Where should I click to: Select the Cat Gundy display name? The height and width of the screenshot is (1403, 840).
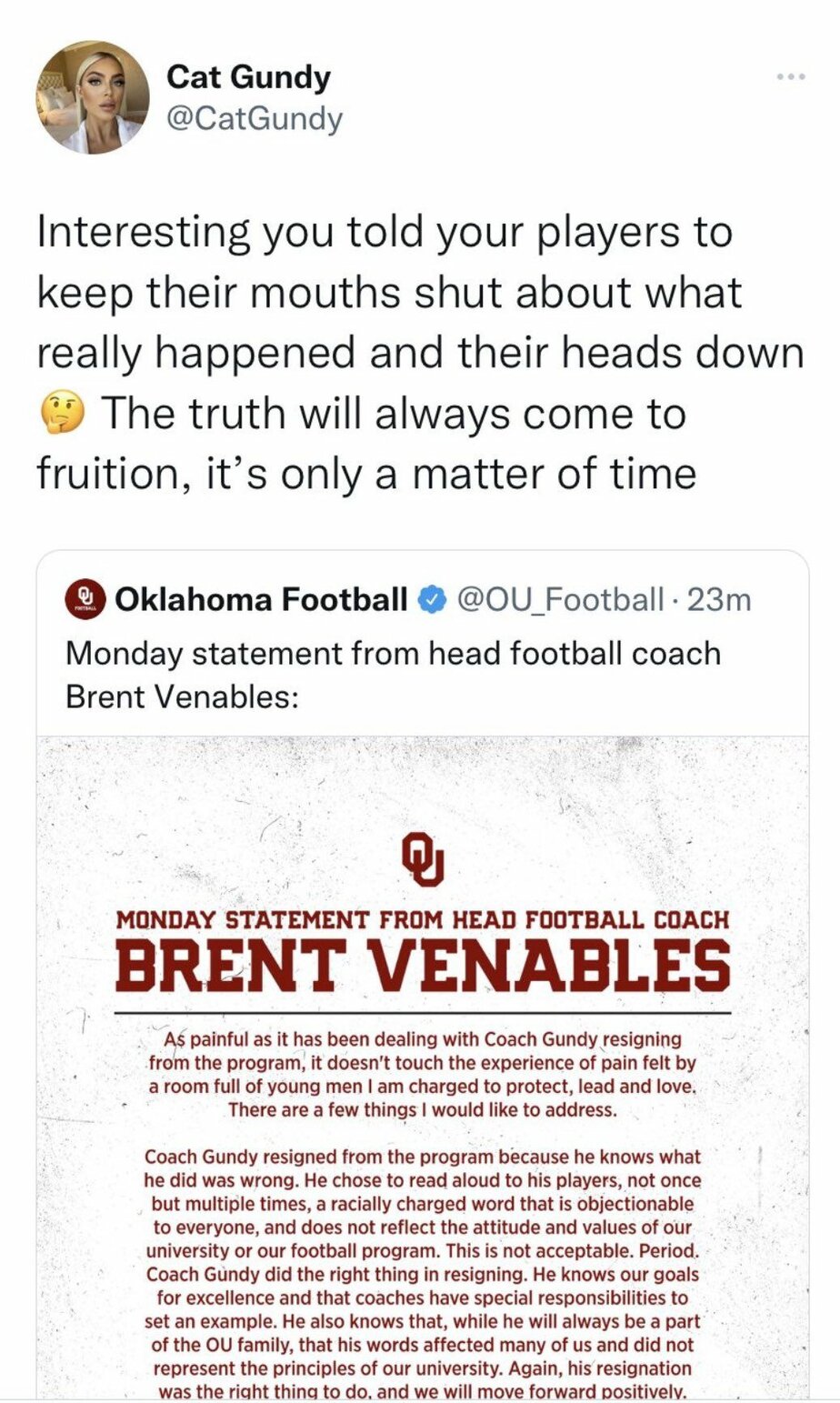[248, 76]
